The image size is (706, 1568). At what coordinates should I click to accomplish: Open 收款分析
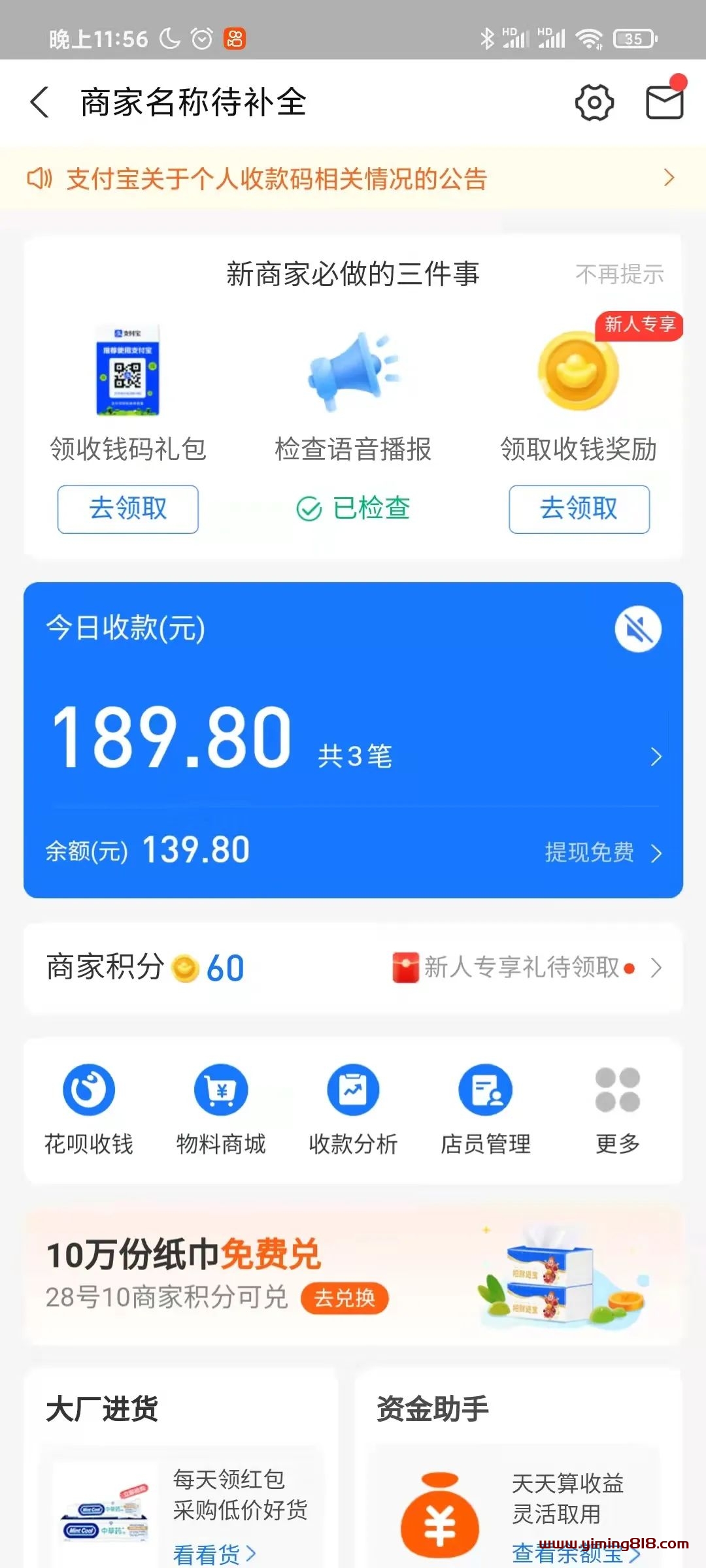click(353, 1107)
